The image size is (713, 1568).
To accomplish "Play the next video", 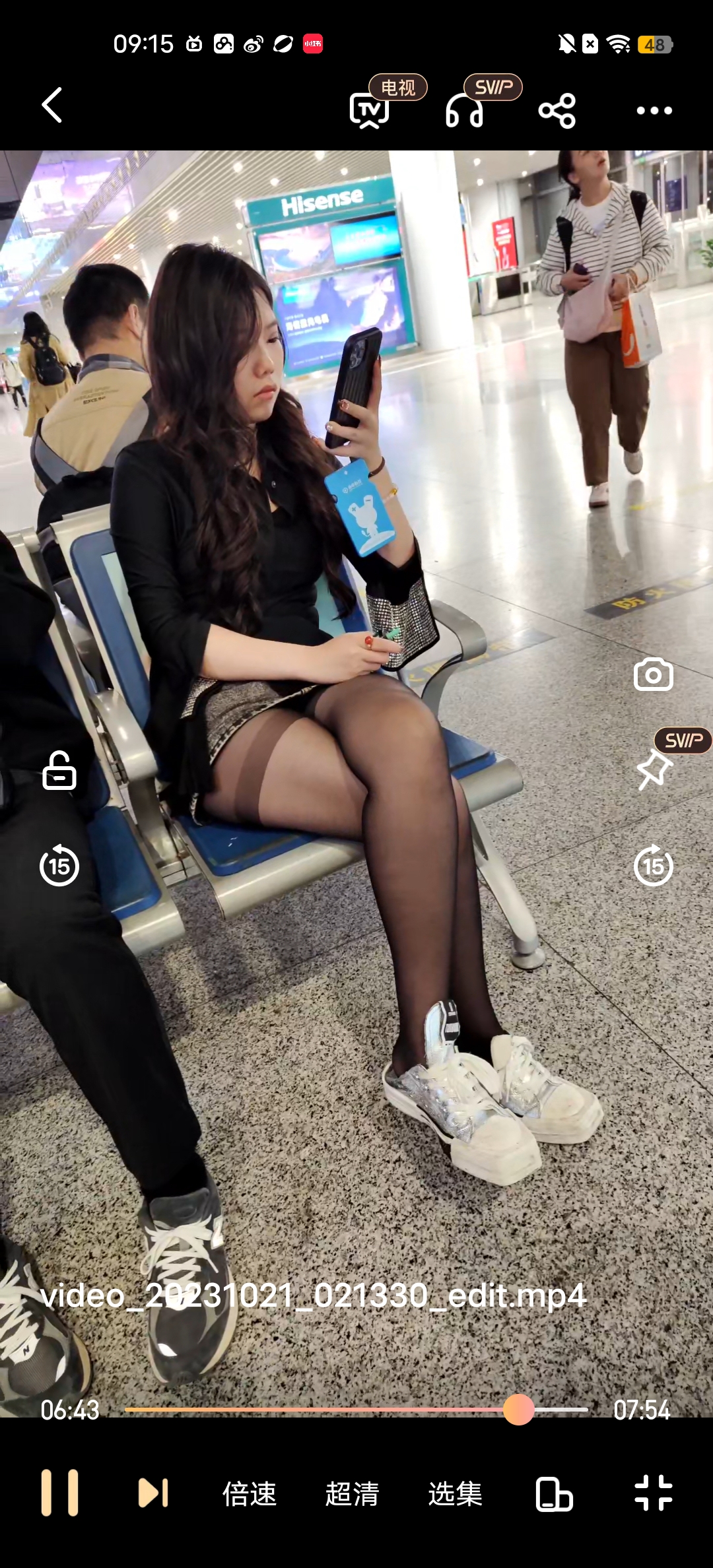I will coord(153,1493).
